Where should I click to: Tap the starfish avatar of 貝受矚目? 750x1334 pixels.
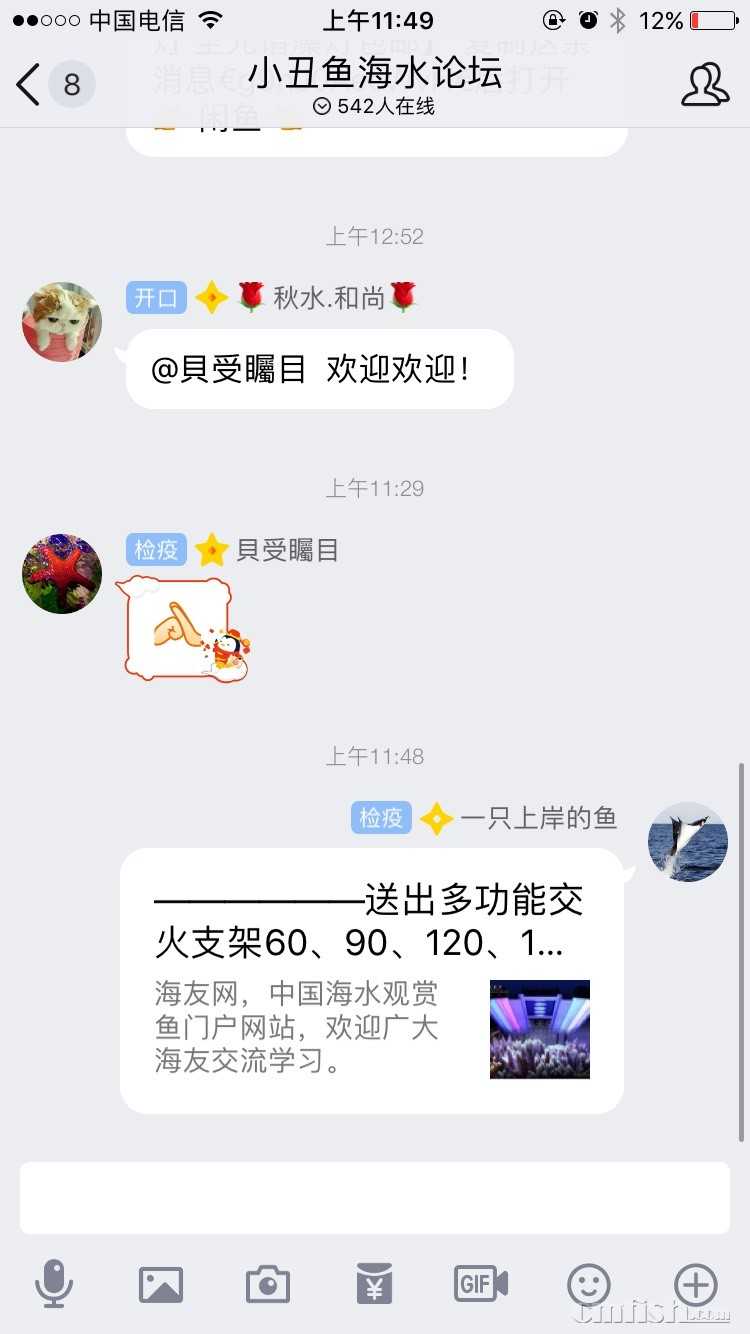(61, 573)
